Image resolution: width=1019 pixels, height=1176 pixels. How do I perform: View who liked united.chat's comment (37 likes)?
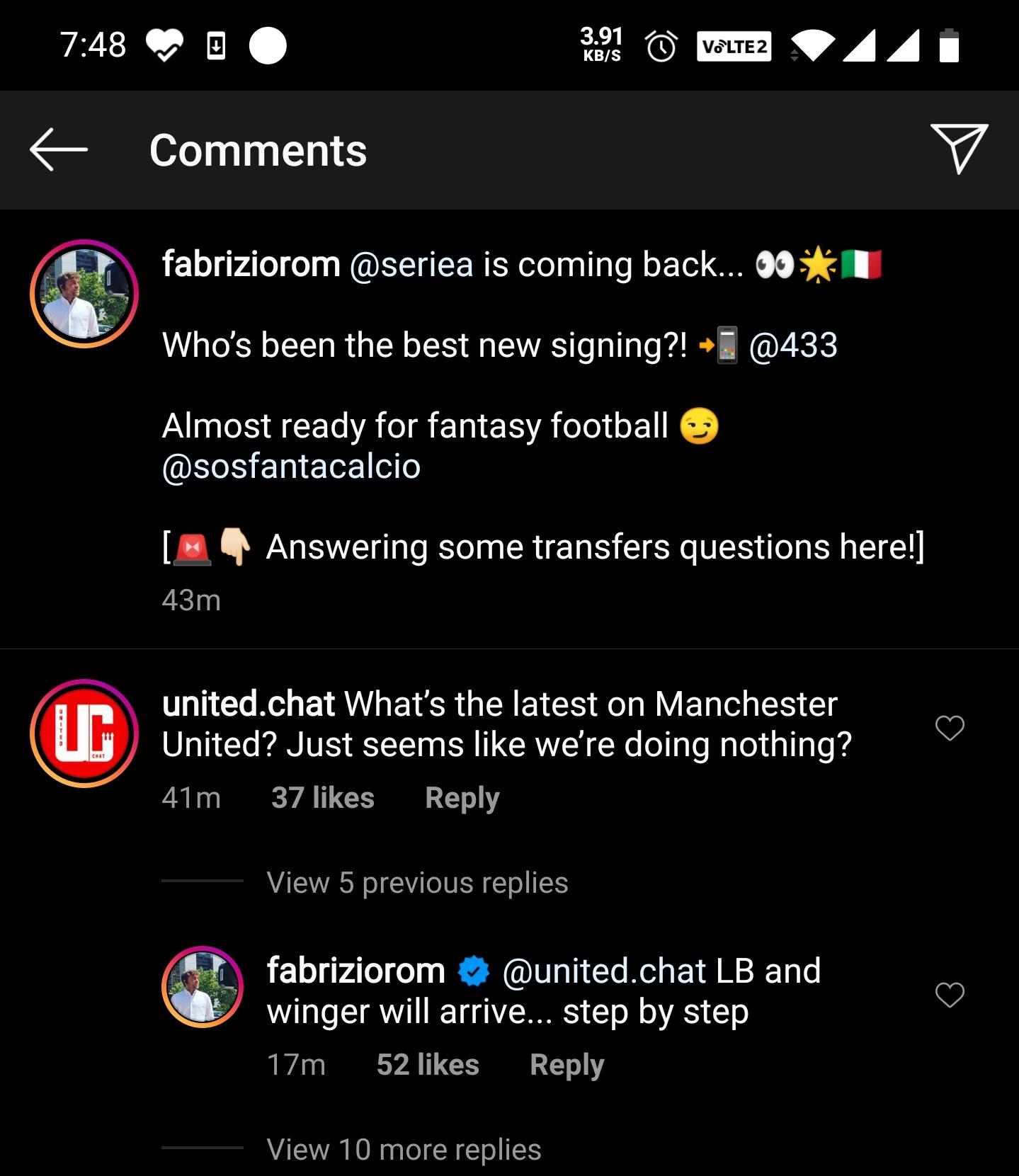tap(323, 798)
